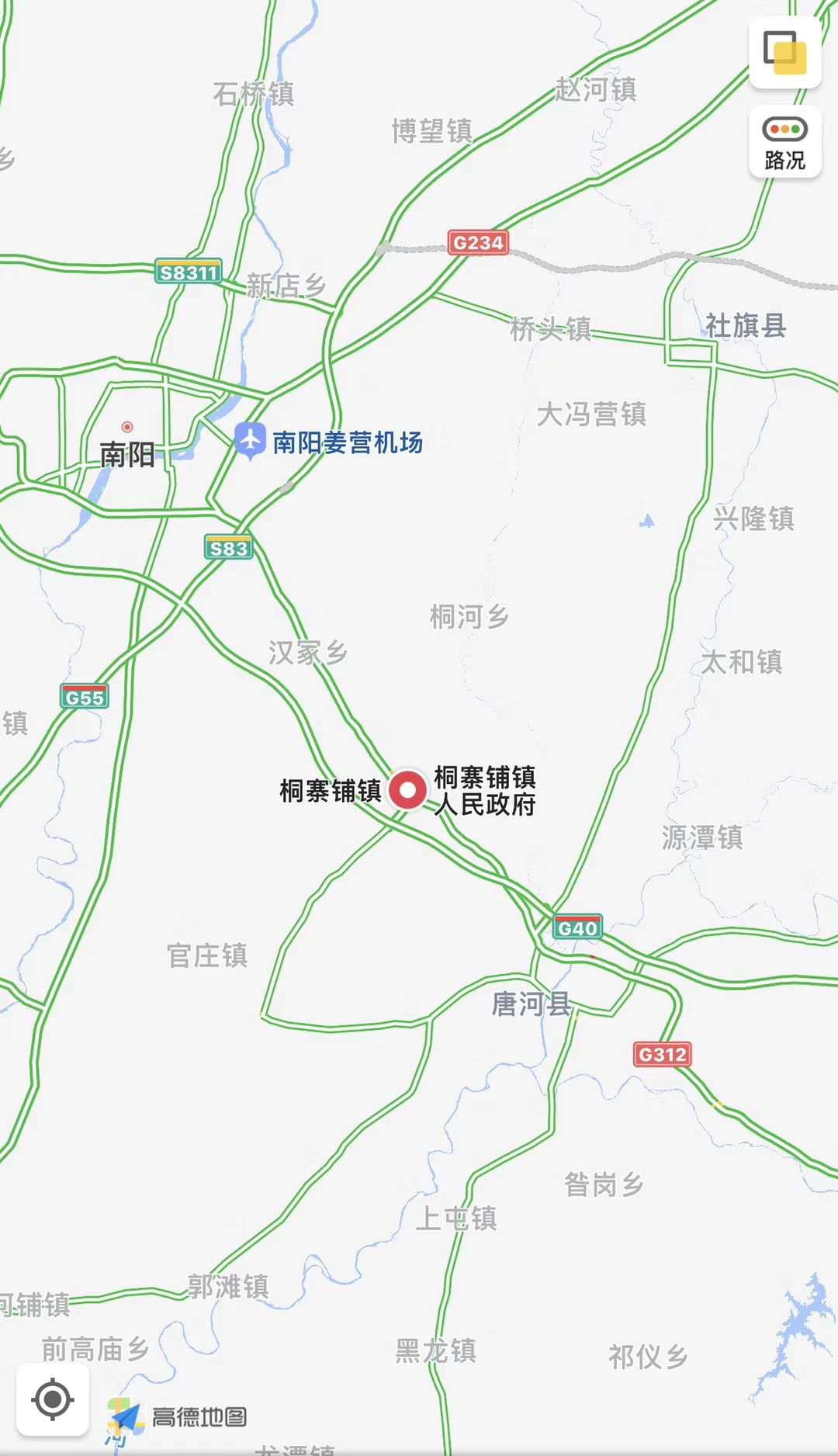Screen dimensions: 838x1456
Task: Center map on my current location
Action: 53,1399
